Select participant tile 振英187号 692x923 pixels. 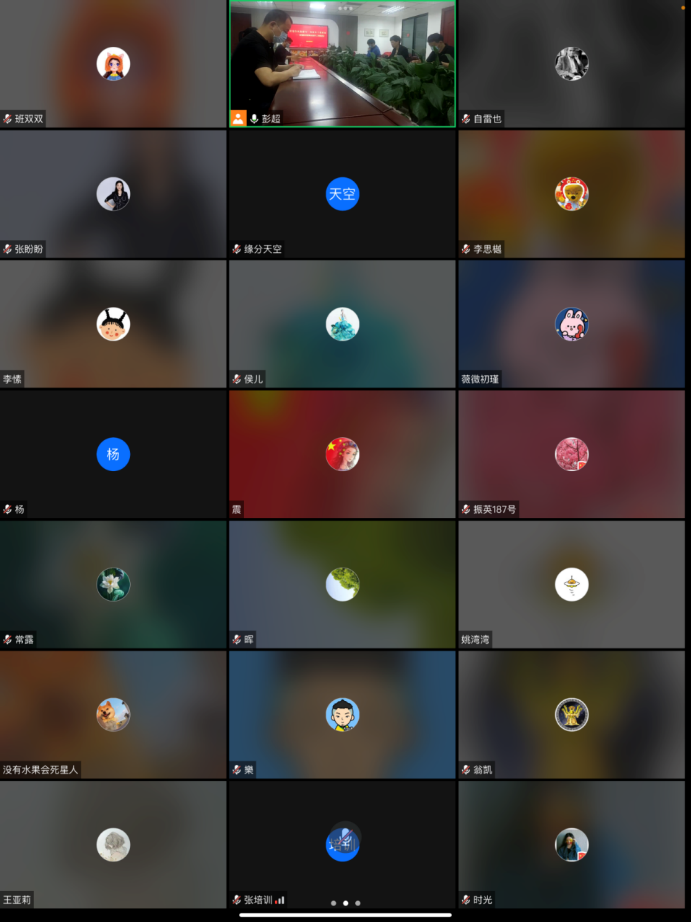[x=571, y=453]
